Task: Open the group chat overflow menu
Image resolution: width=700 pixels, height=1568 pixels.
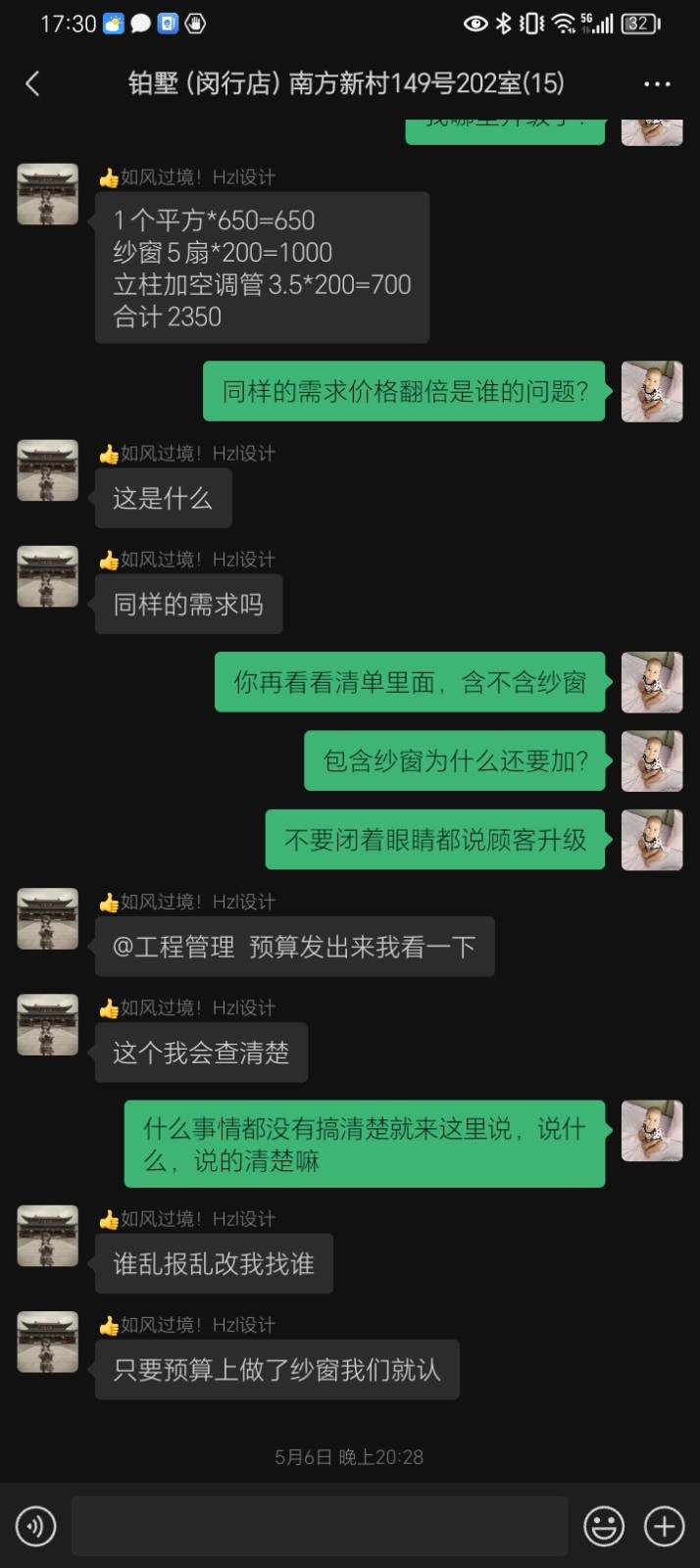Action: coord(657,84)
